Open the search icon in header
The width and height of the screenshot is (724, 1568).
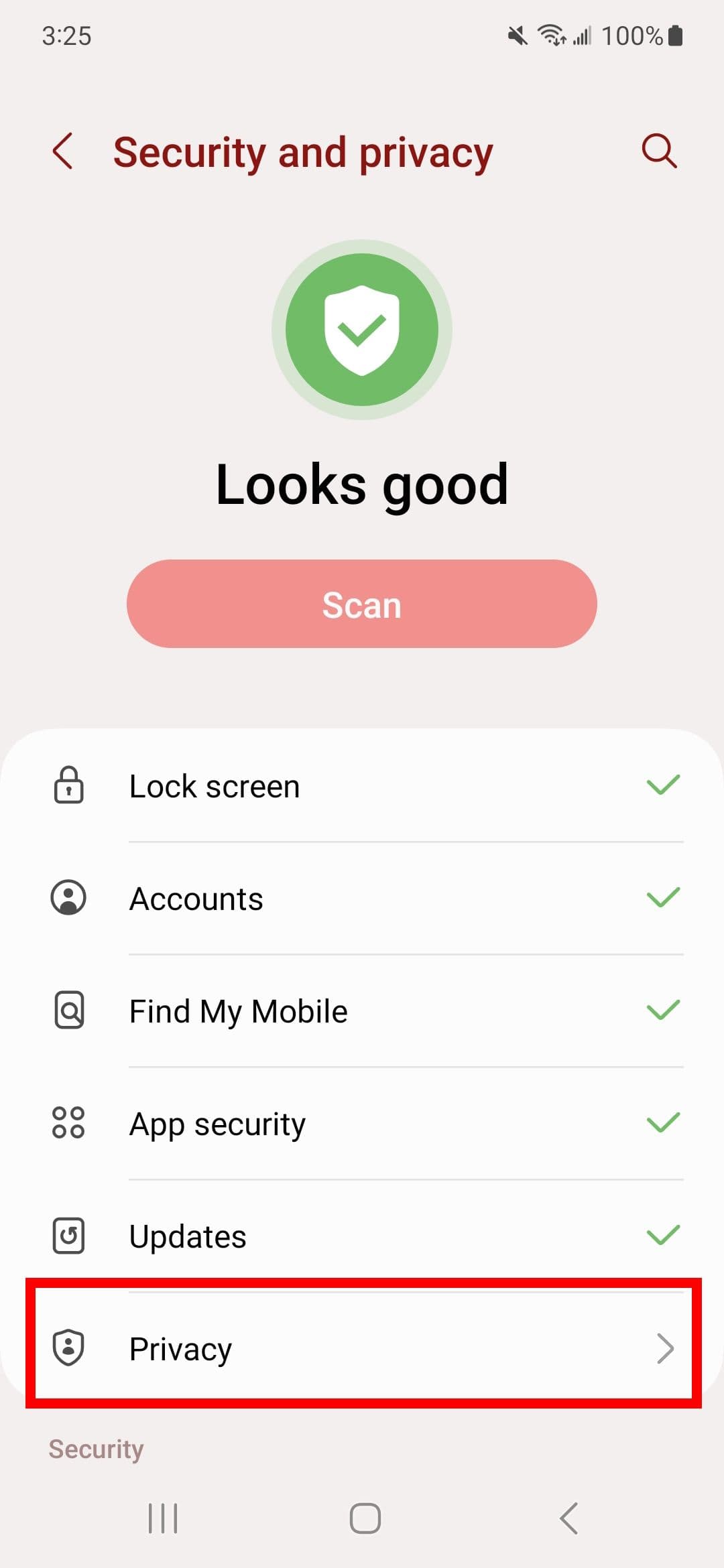pos(659,151)
